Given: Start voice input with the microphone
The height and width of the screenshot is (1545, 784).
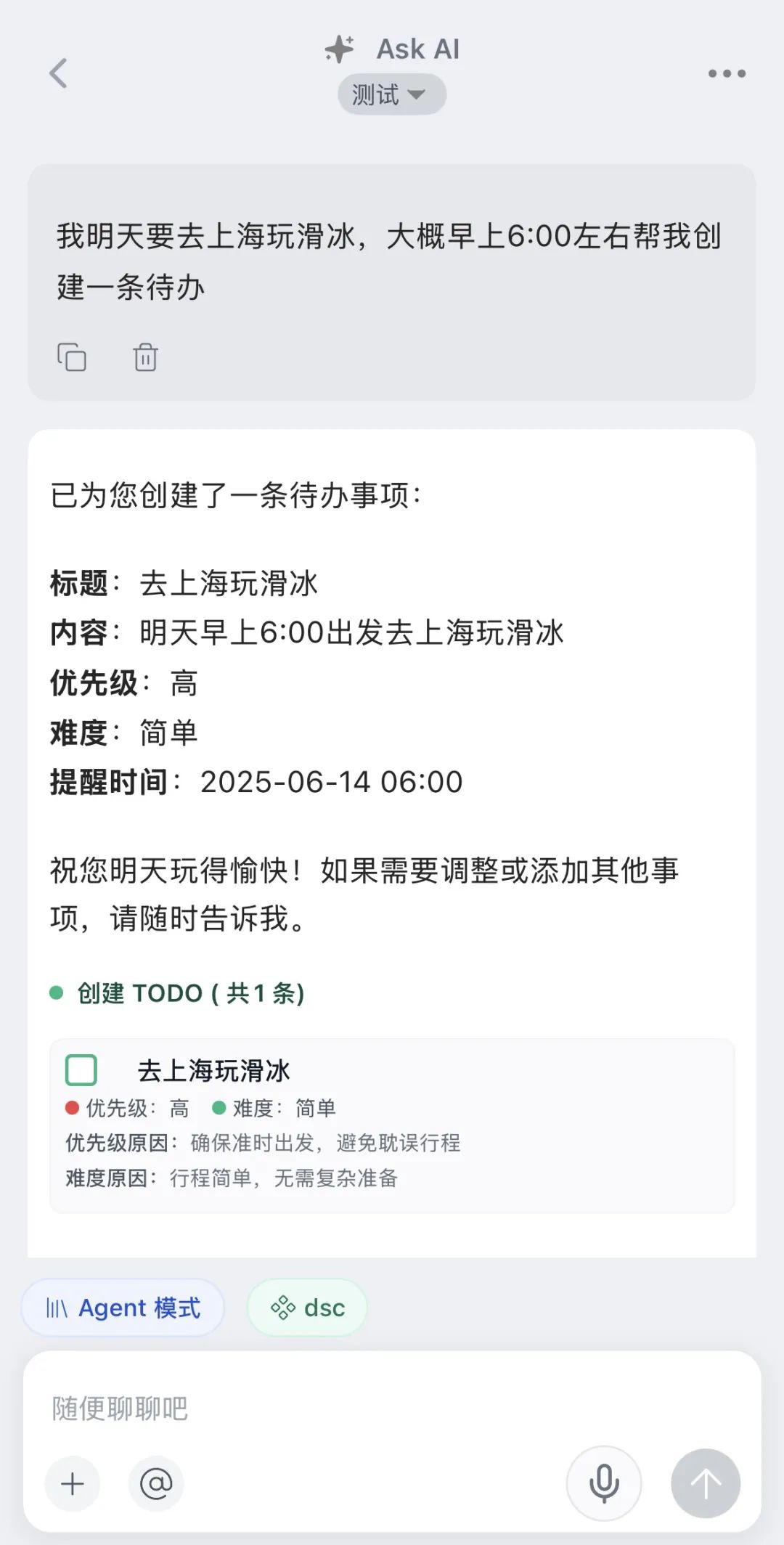Looking at the screenshot, I should click(604, 1484).
